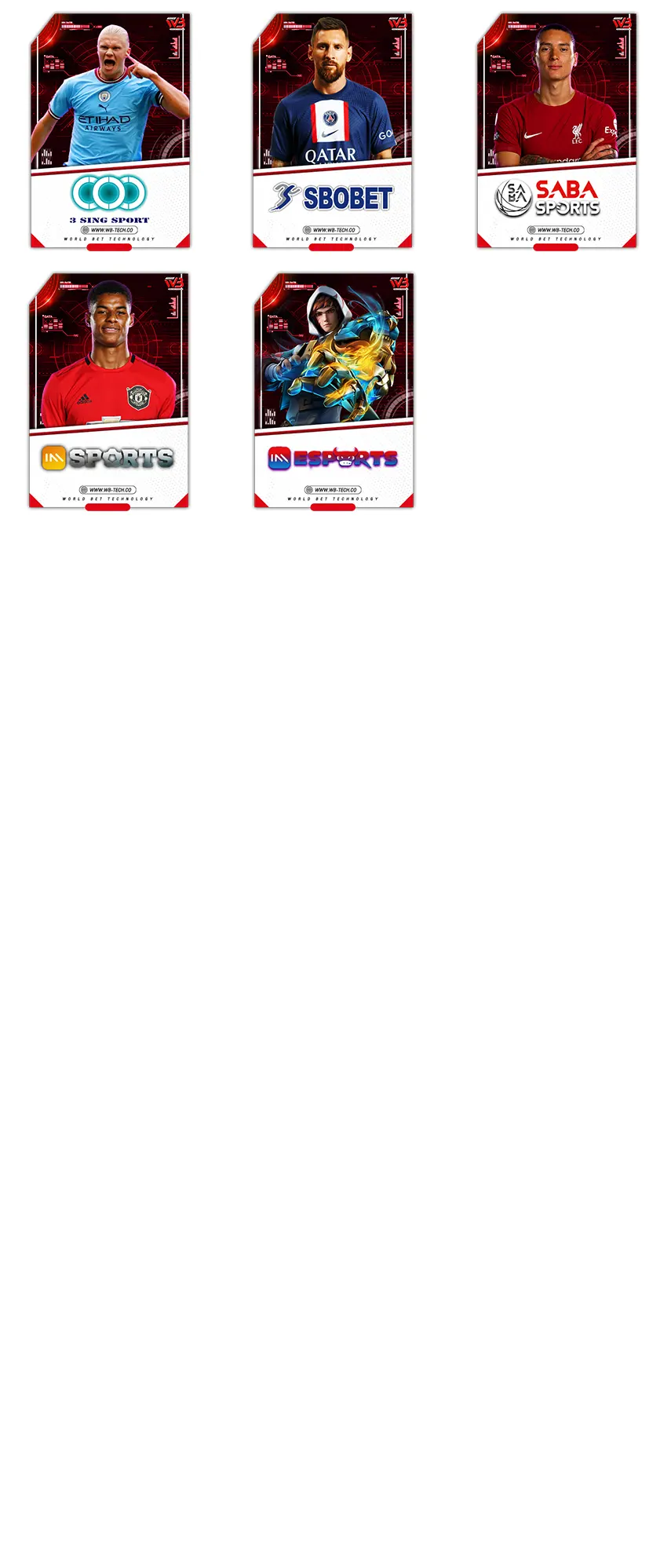Open the Saba Sports card
Viewport: 671px width, 1568px height.
(x=556, y=131)
